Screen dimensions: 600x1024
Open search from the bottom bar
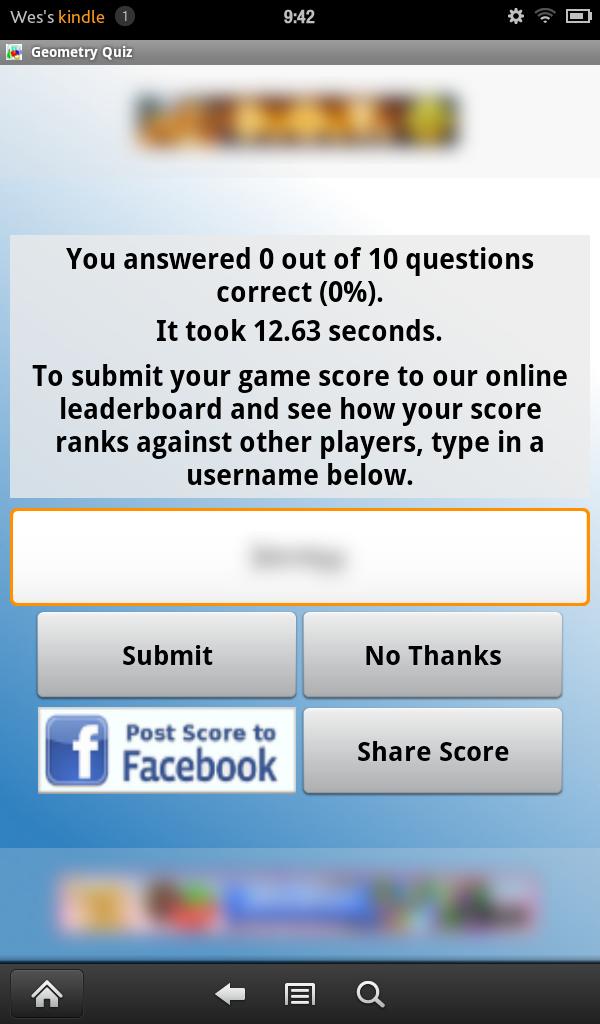(369, 993)
